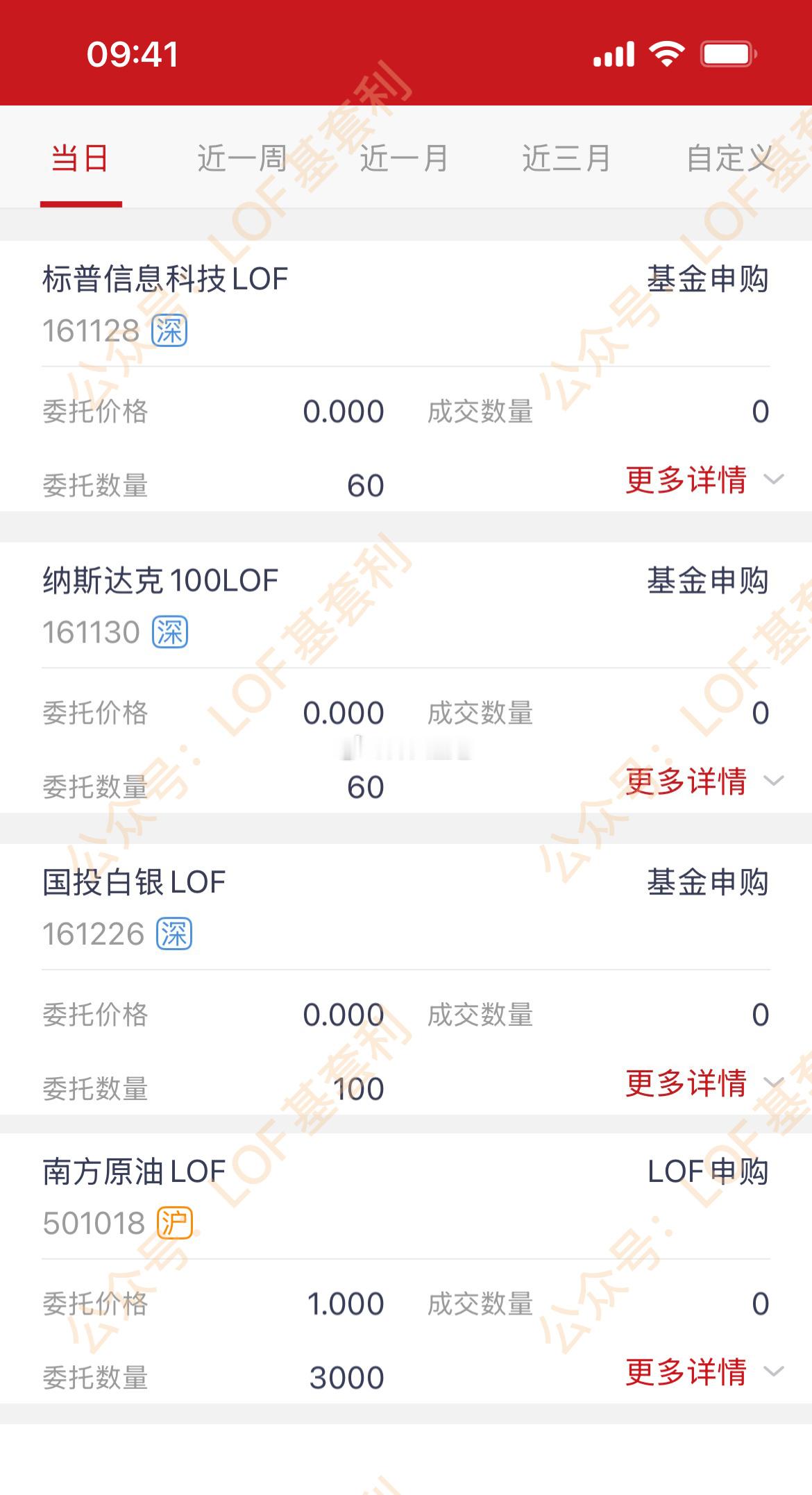Click the red underline indicator below 当日

click(81, 203)
